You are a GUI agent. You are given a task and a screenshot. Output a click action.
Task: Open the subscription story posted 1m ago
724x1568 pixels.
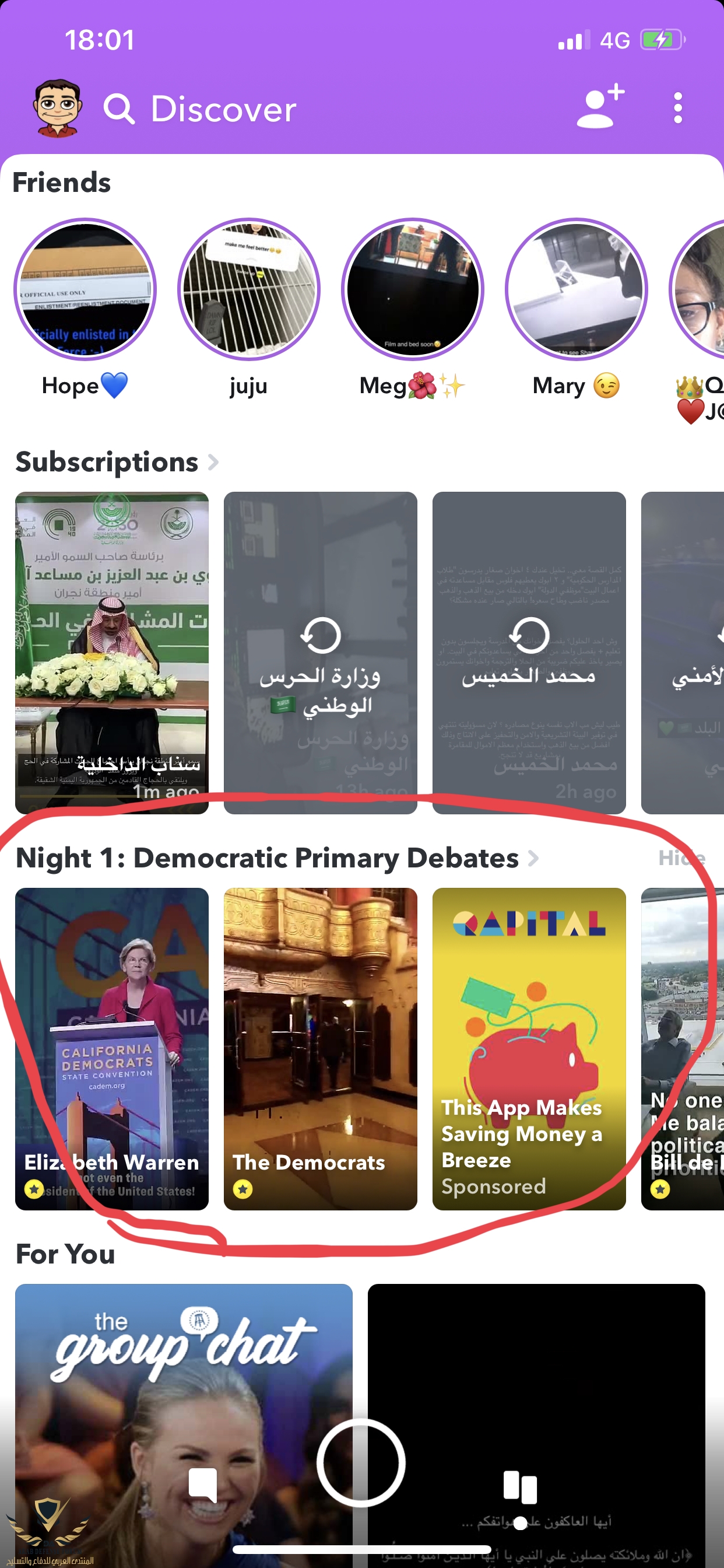(x=112, y=653)
